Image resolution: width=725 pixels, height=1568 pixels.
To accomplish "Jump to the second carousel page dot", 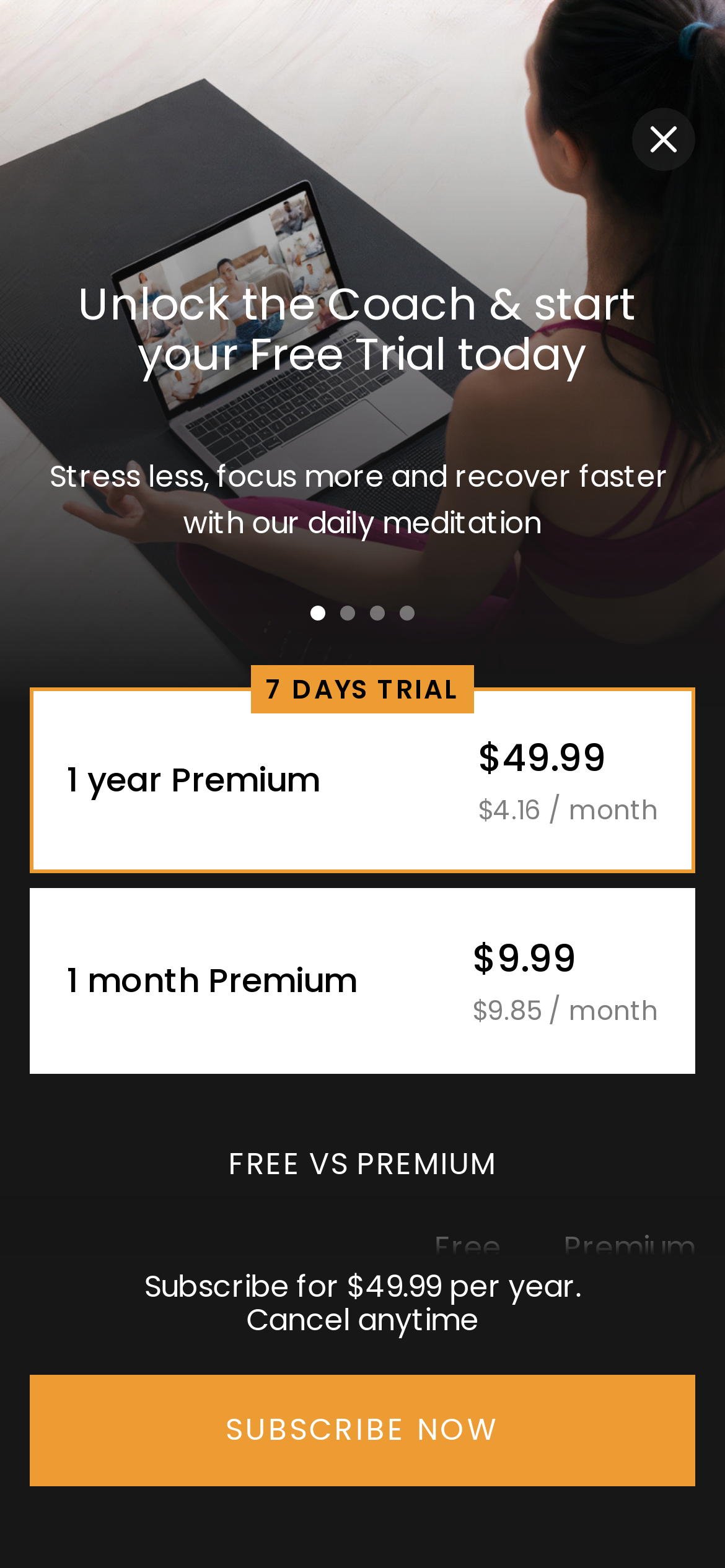I will 348,613.
